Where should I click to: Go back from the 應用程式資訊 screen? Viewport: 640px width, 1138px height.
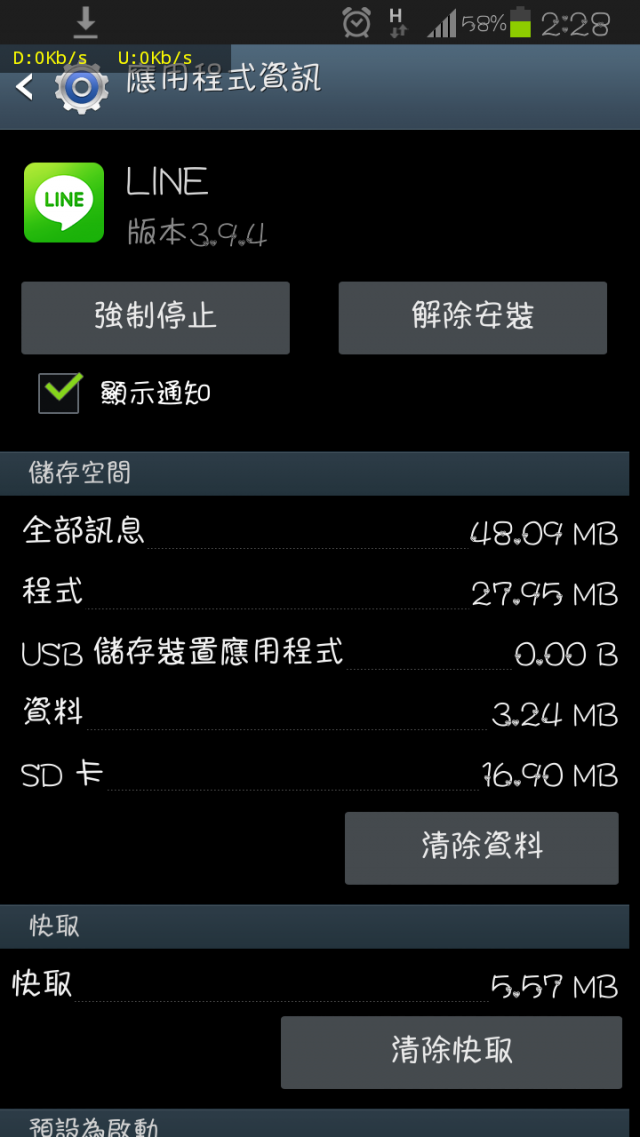point(26,88)
